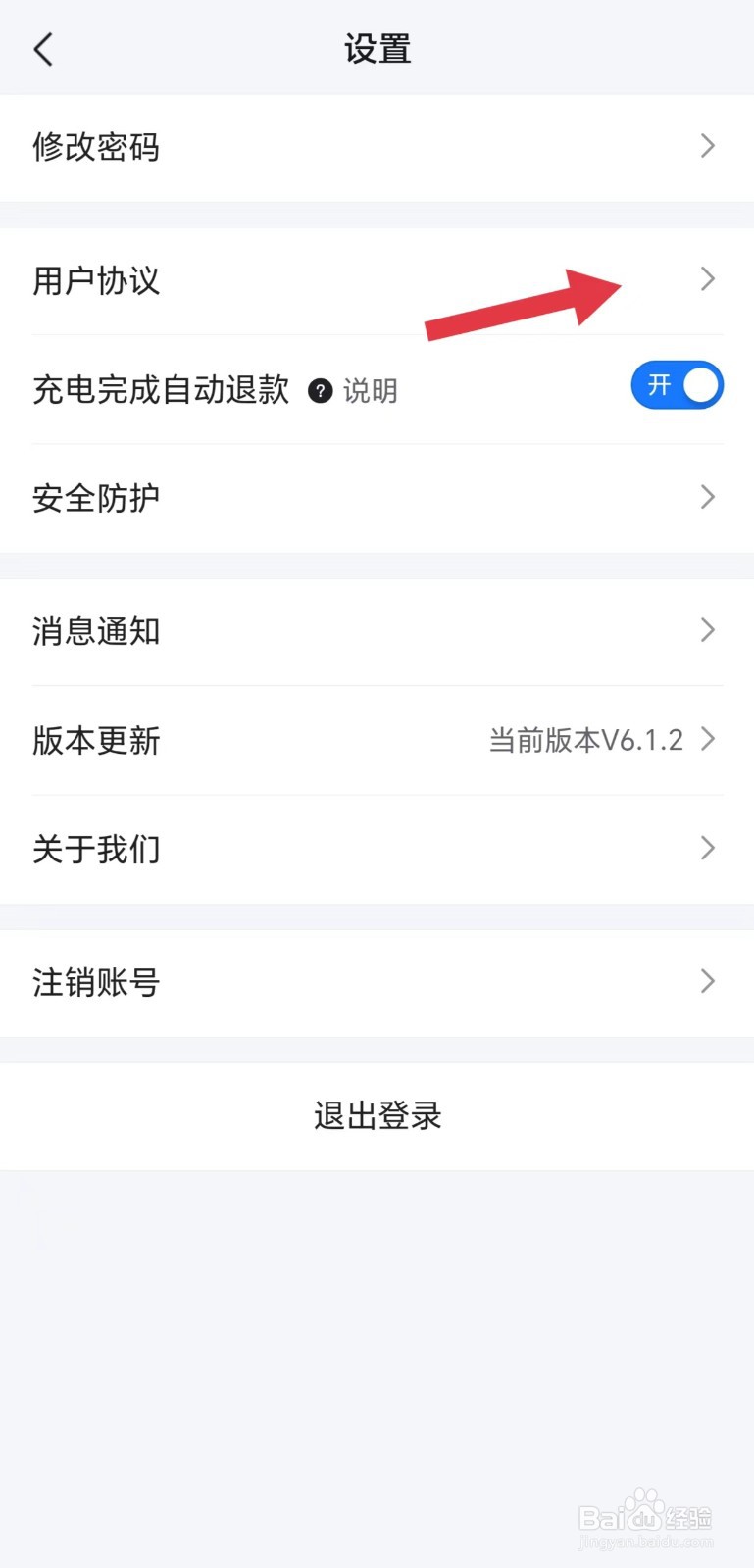Screen dimensions: 754x1568
Task: Open 安全防护 settings
Action: click(x=377, y=498)
